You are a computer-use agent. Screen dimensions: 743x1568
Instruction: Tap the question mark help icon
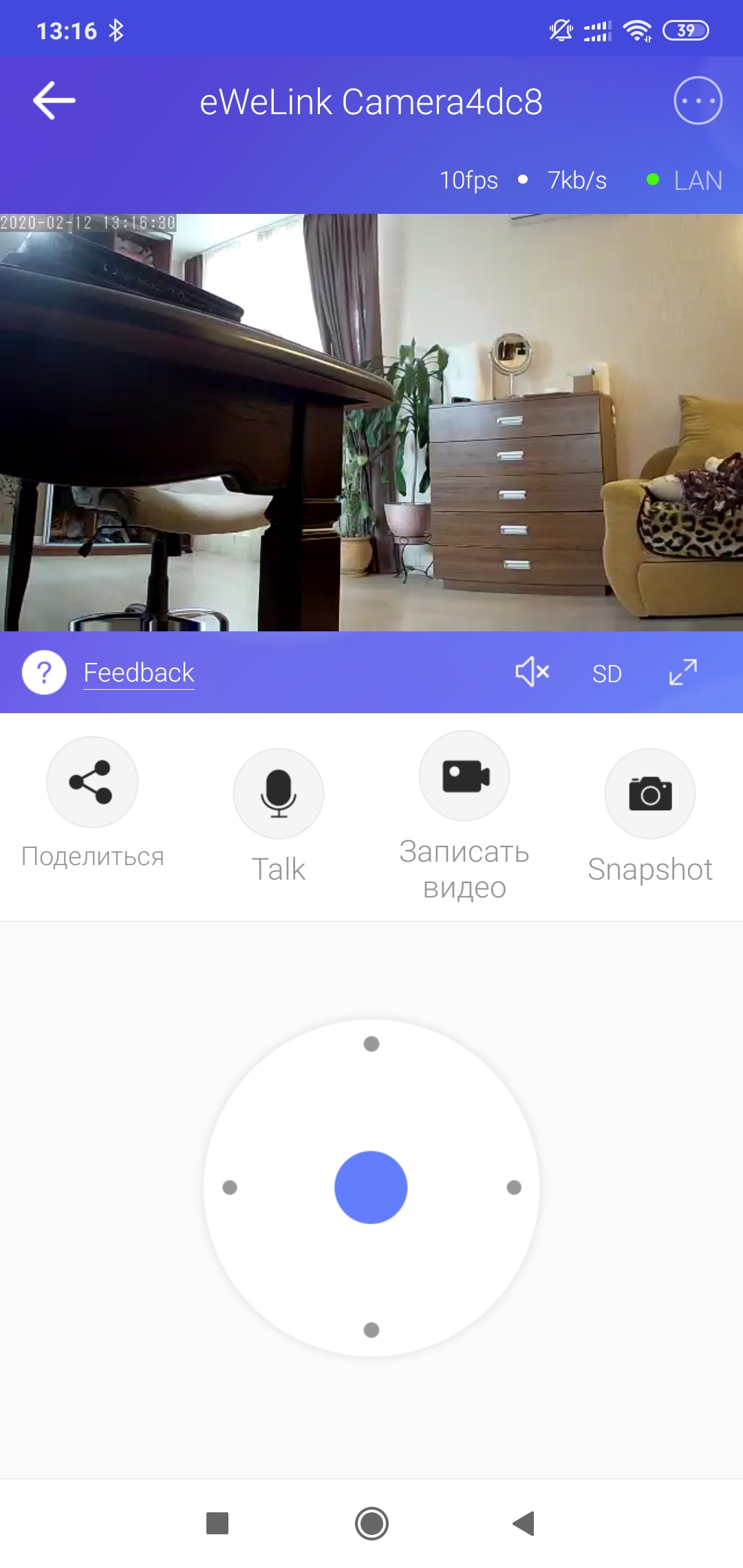click(44, 673)
